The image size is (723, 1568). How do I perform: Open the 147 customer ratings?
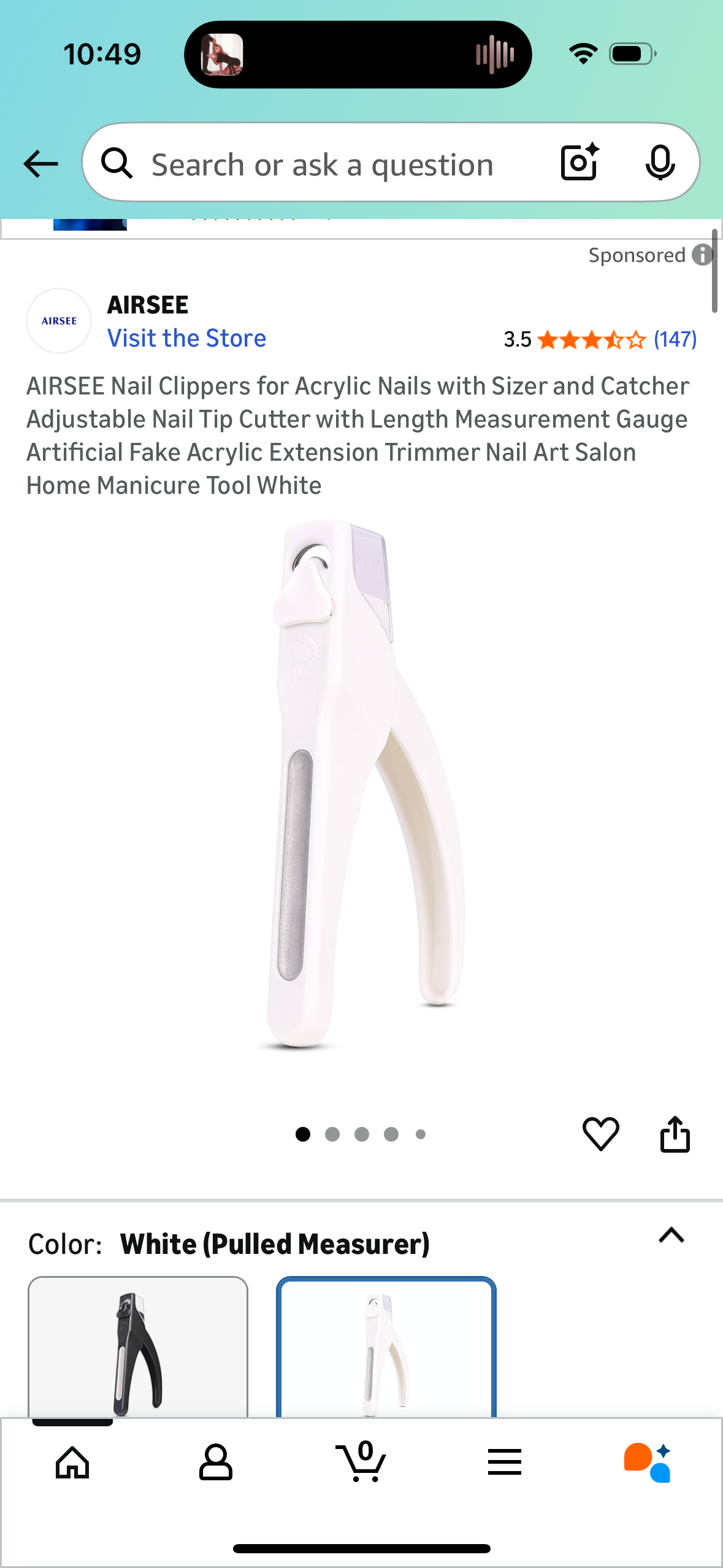[x=675, y=339]
